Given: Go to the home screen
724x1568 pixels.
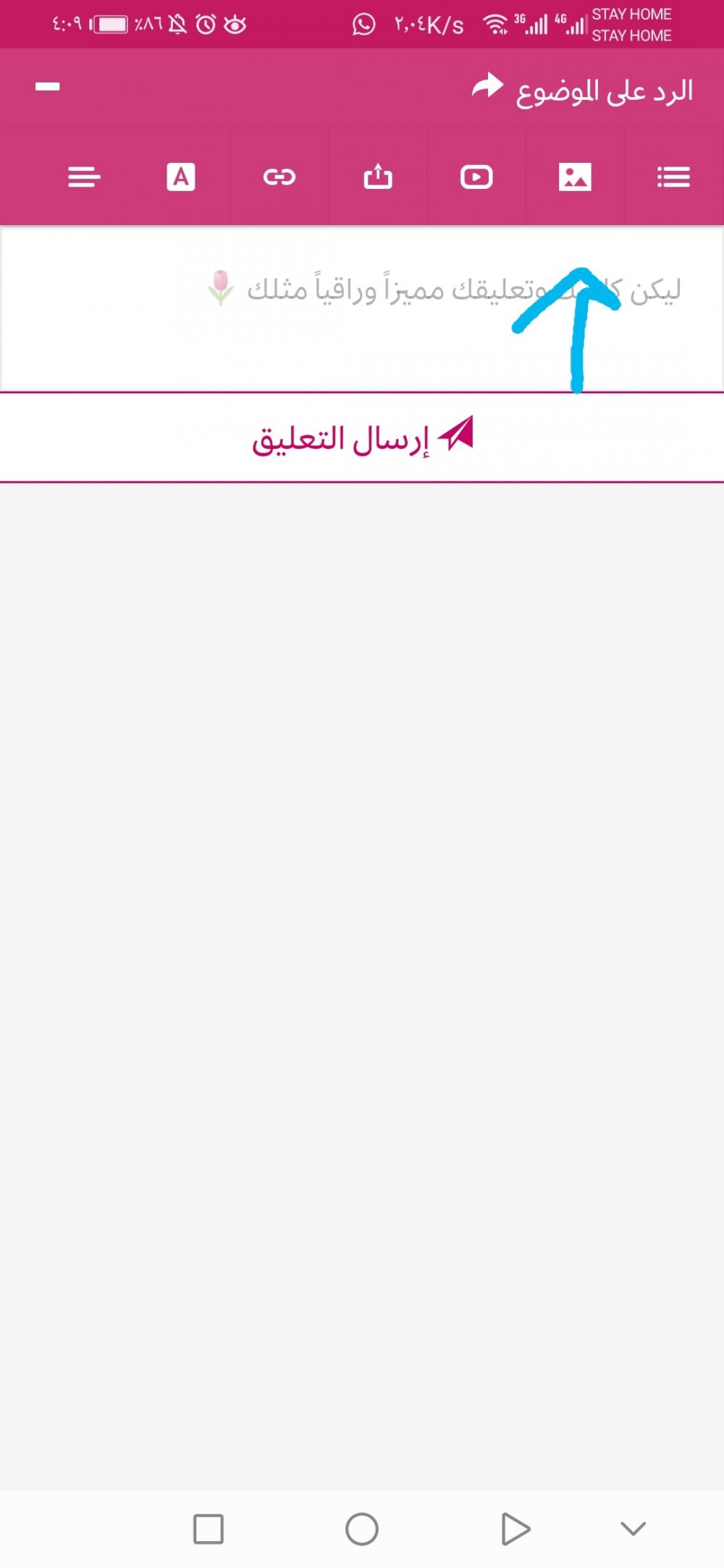Looking at the screenshot, I should [362, 1529].
